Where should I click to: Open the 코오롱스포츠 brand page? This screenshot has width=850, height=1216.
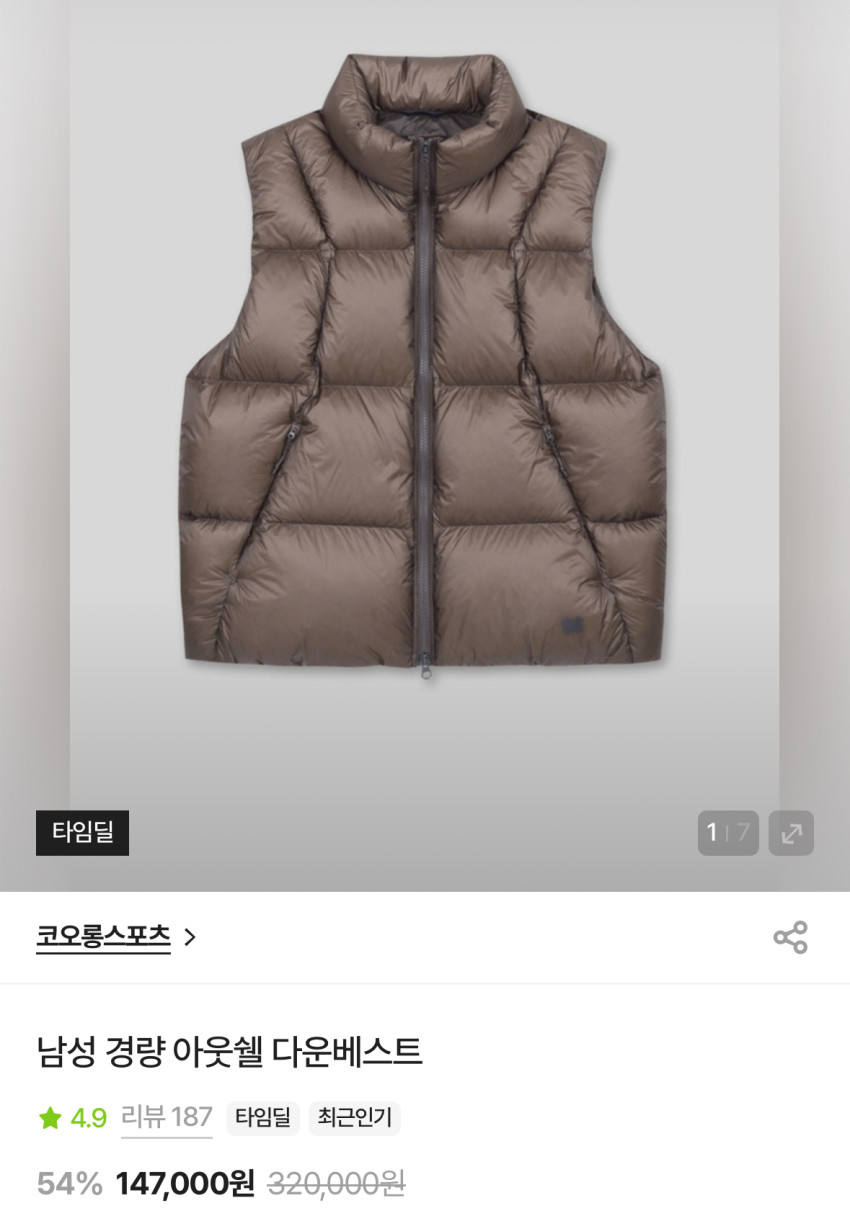(115, 937)
